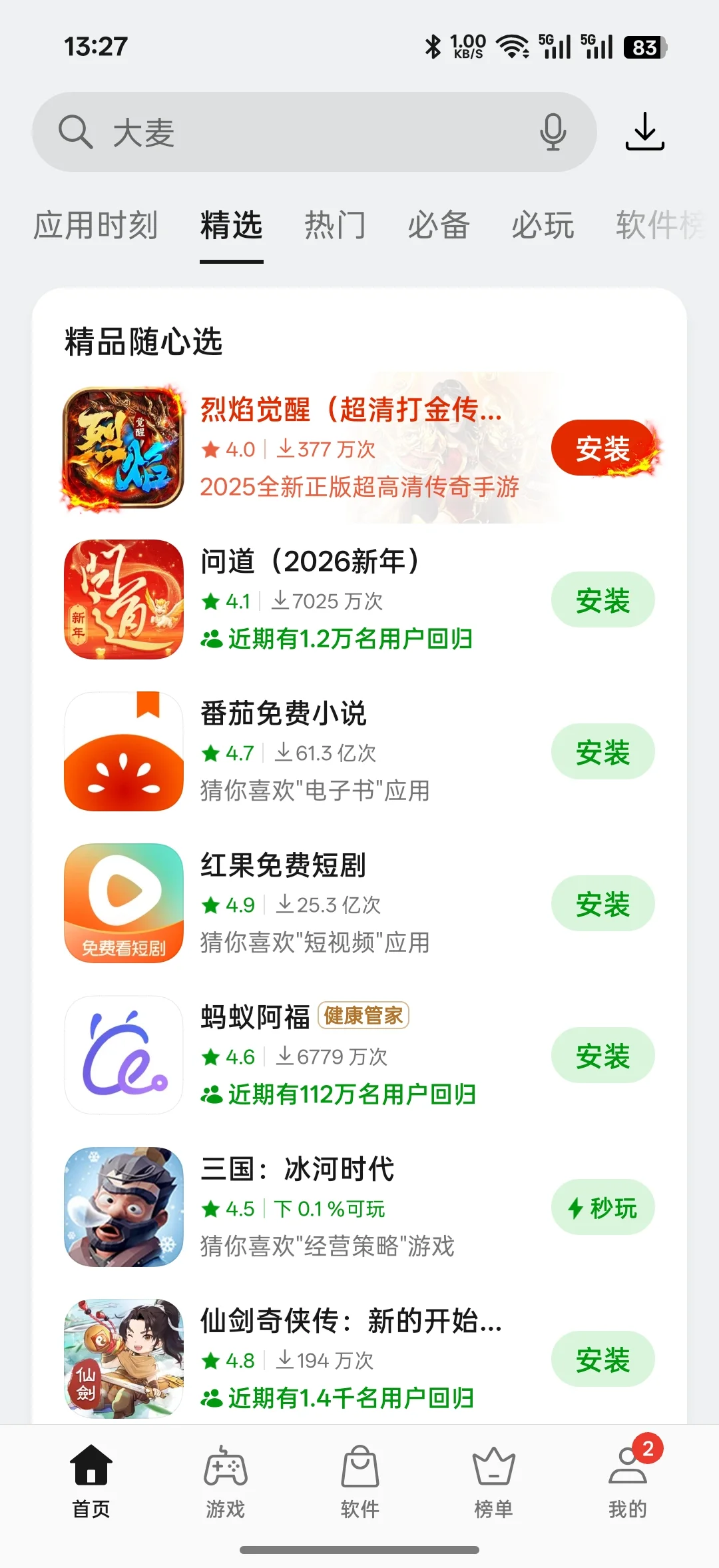Viewport: 719px width, 1568px height.
Task: Install 红果免费短剧
Action: click(x=602, y=904)
